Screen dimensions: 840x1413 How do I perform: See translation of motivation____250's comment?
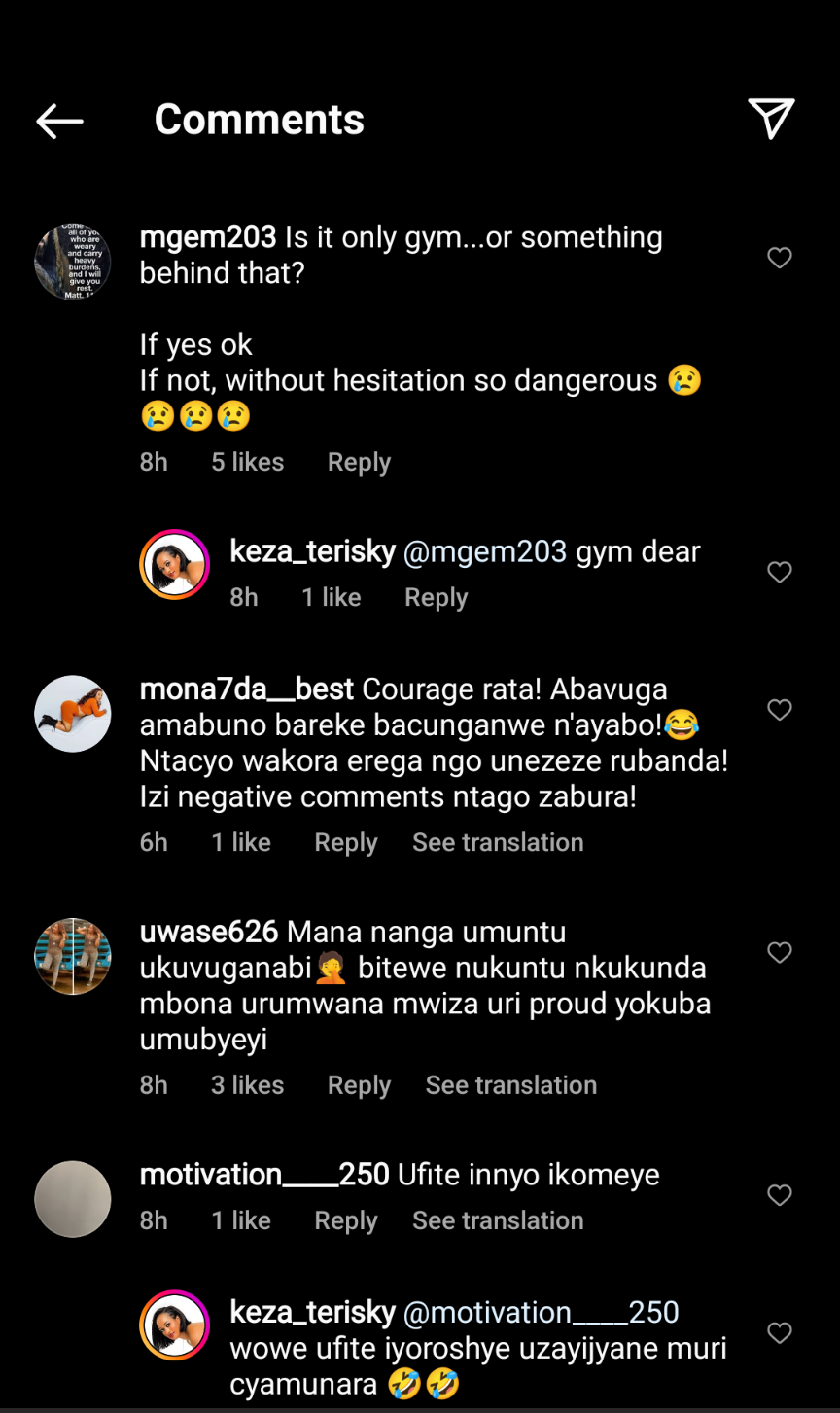pyautogui.click(x=498, y=1220)
